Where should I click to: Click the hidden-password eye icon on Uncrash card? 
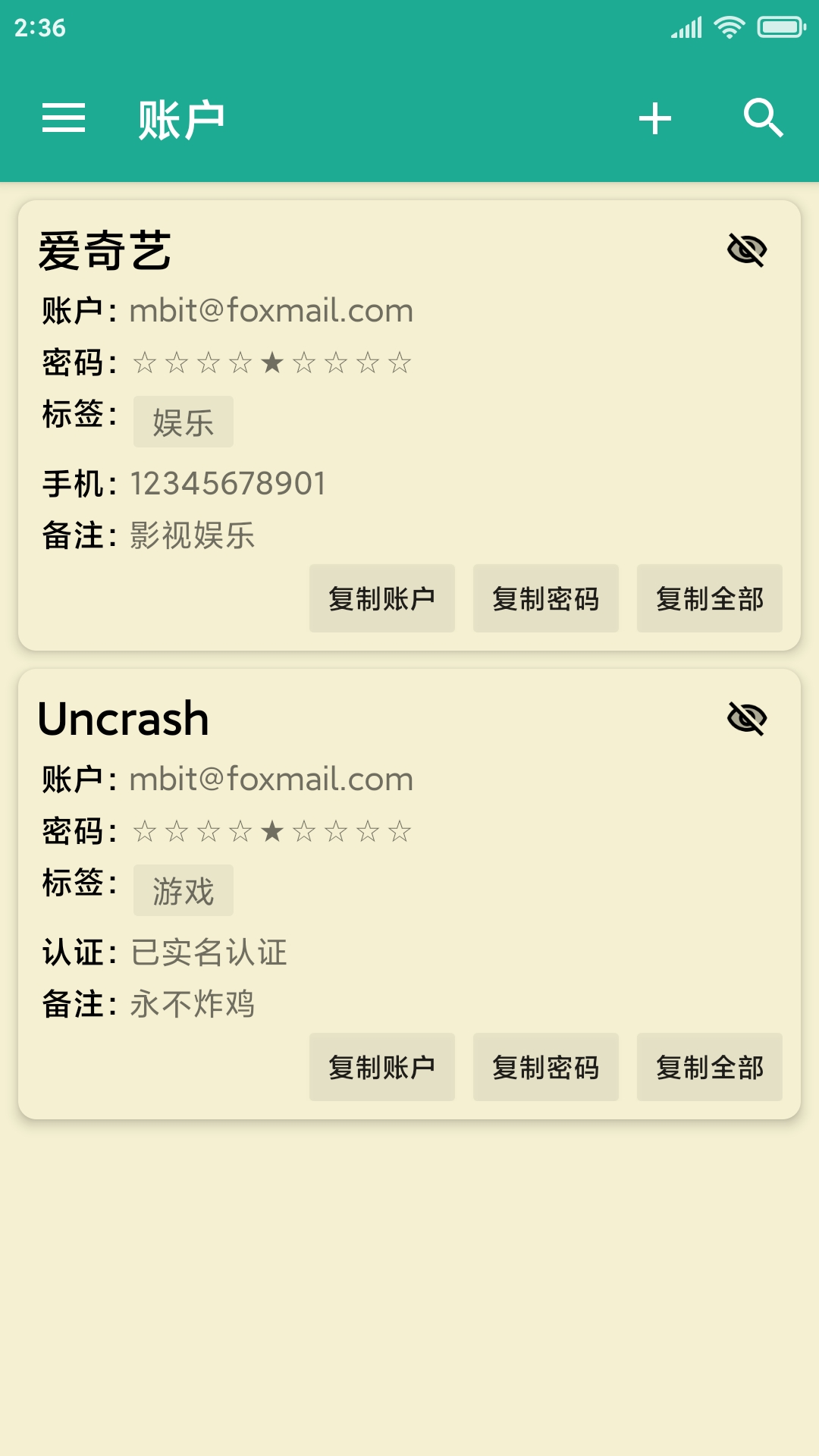[748, 717]
